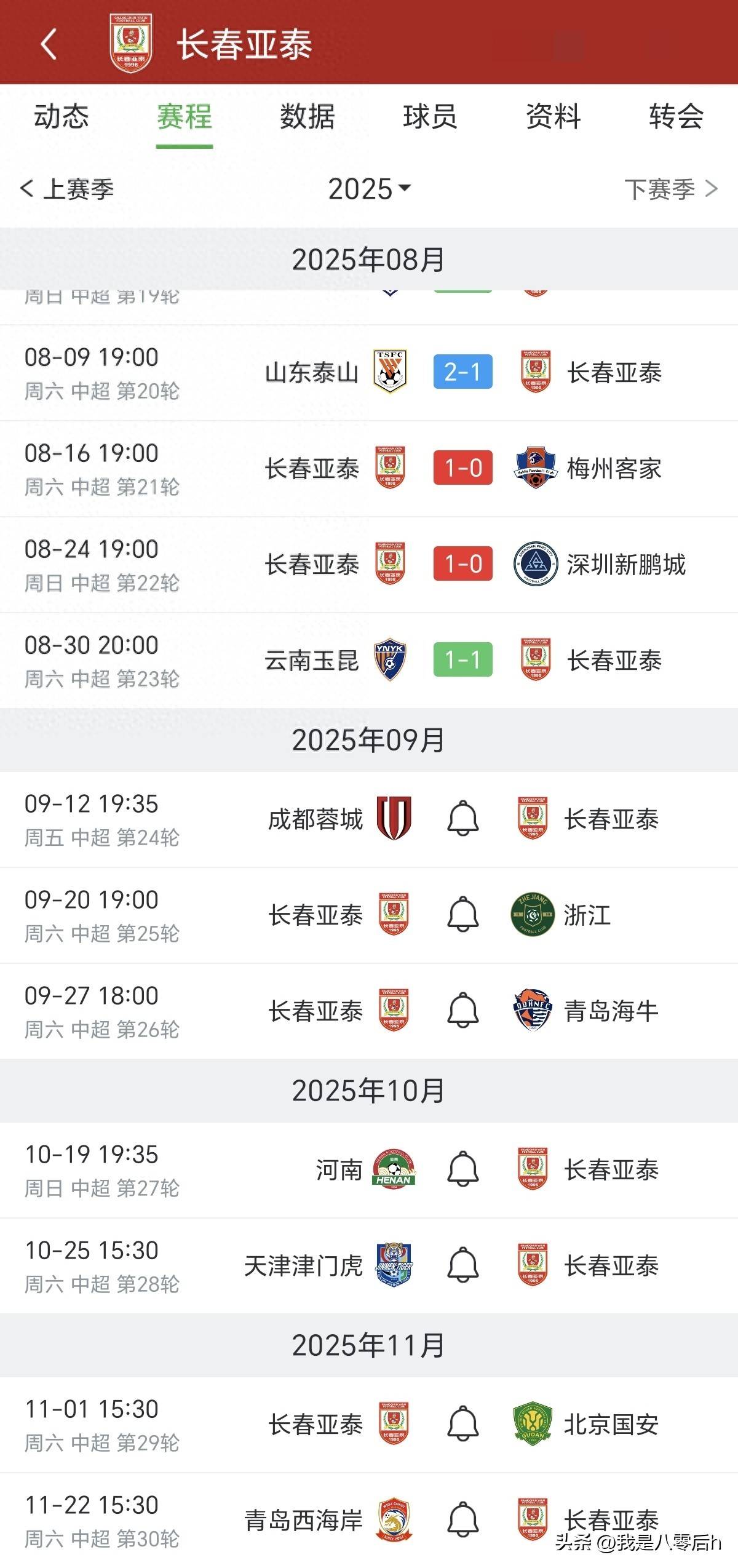The image size is (738, 1568).
Task: Switch to the 数据 tab
Action: pos(306,119)
